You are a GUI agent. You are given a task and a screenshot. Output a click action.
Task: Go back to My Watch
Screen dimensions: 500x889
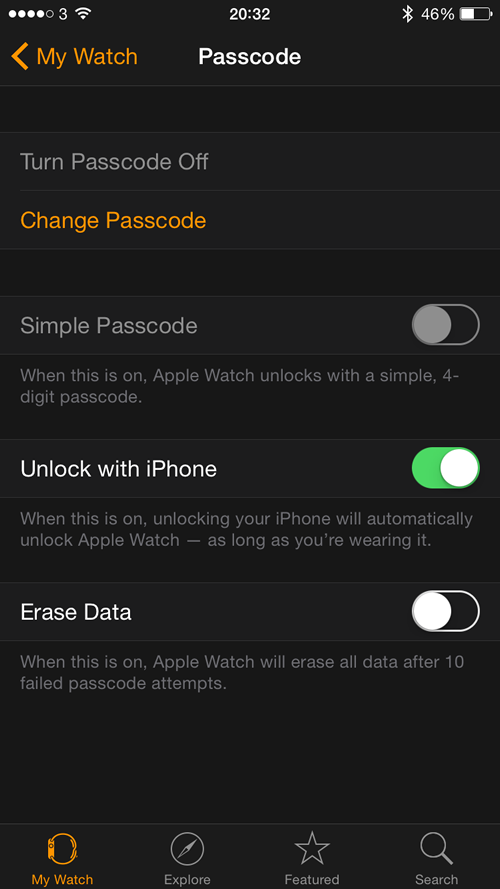click(74, 57)
